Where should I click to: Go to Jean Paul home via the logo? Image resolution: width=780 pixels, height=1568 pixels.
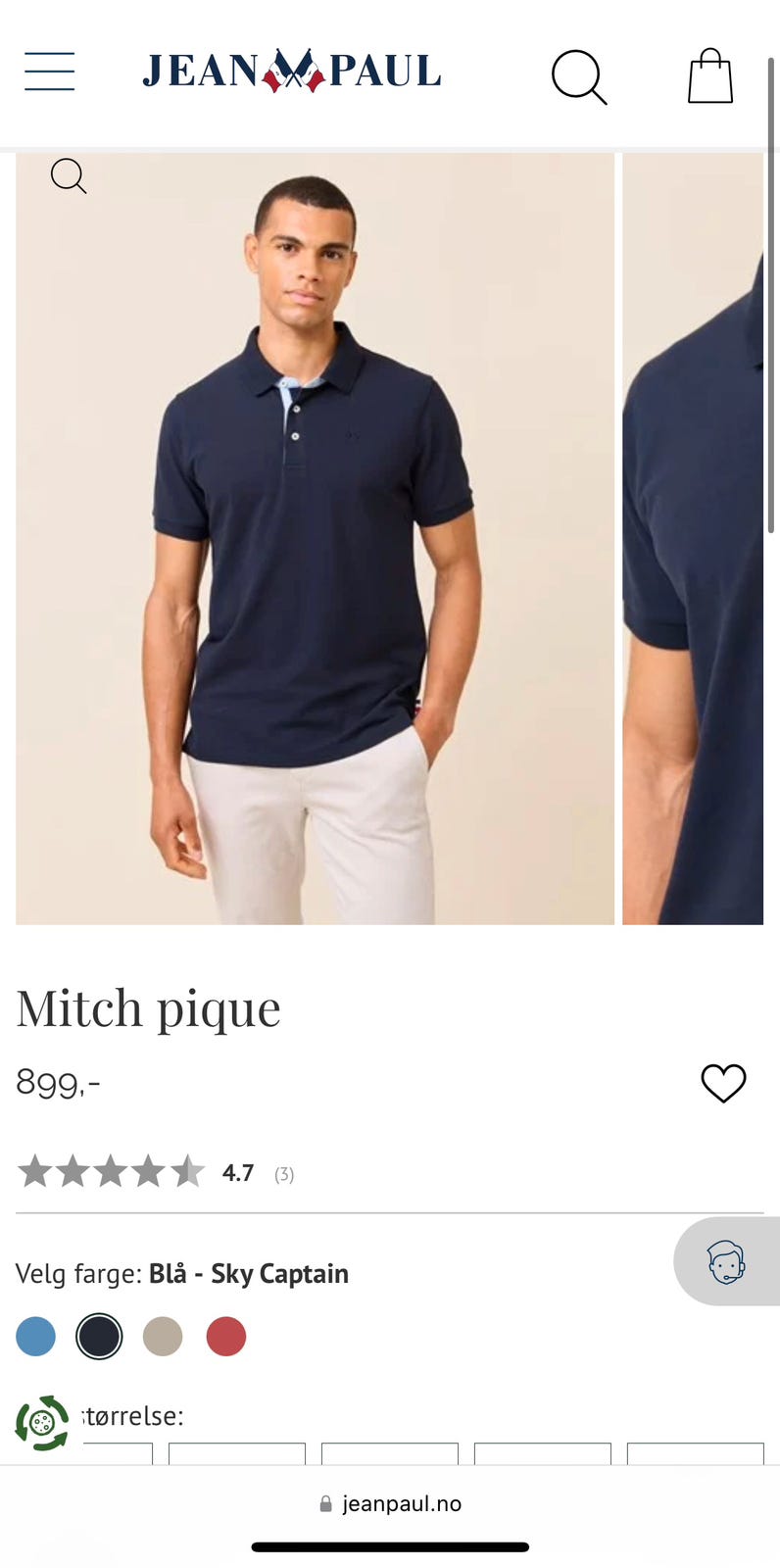(292, 71)
